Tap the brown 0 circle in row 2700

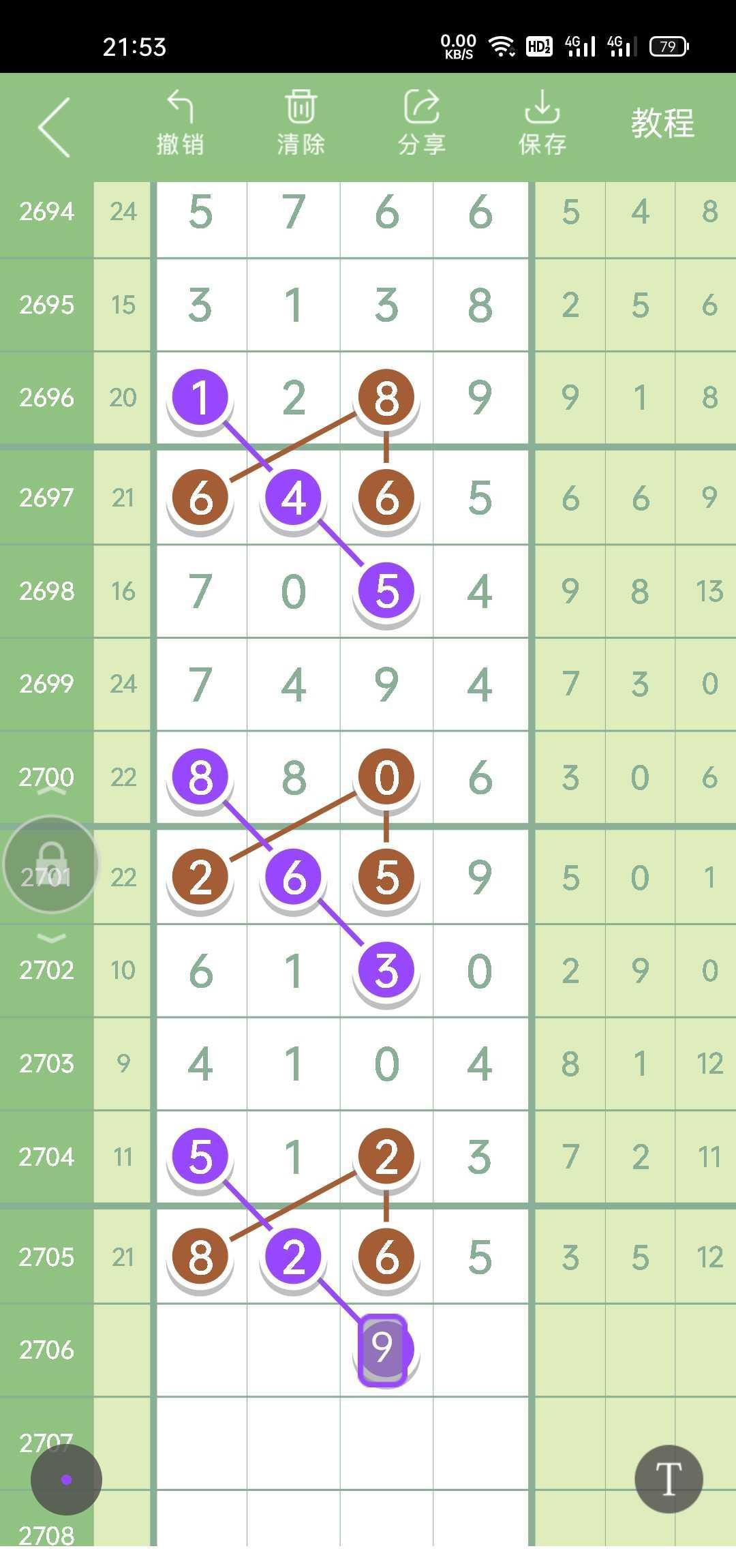(x=386, y=777)
